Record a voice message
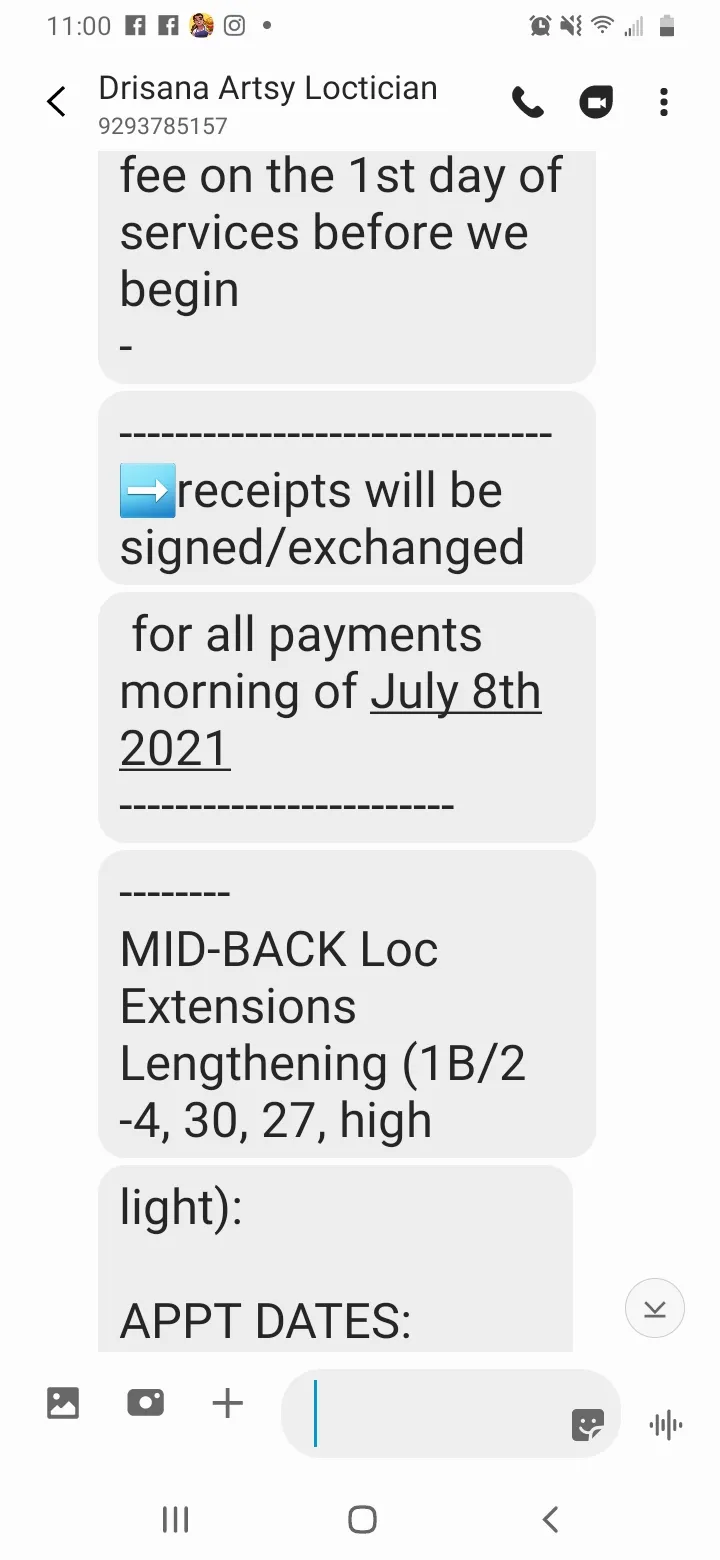Screen dimensions: 720x1560 pyautogui.click(x=666, y=1424)
